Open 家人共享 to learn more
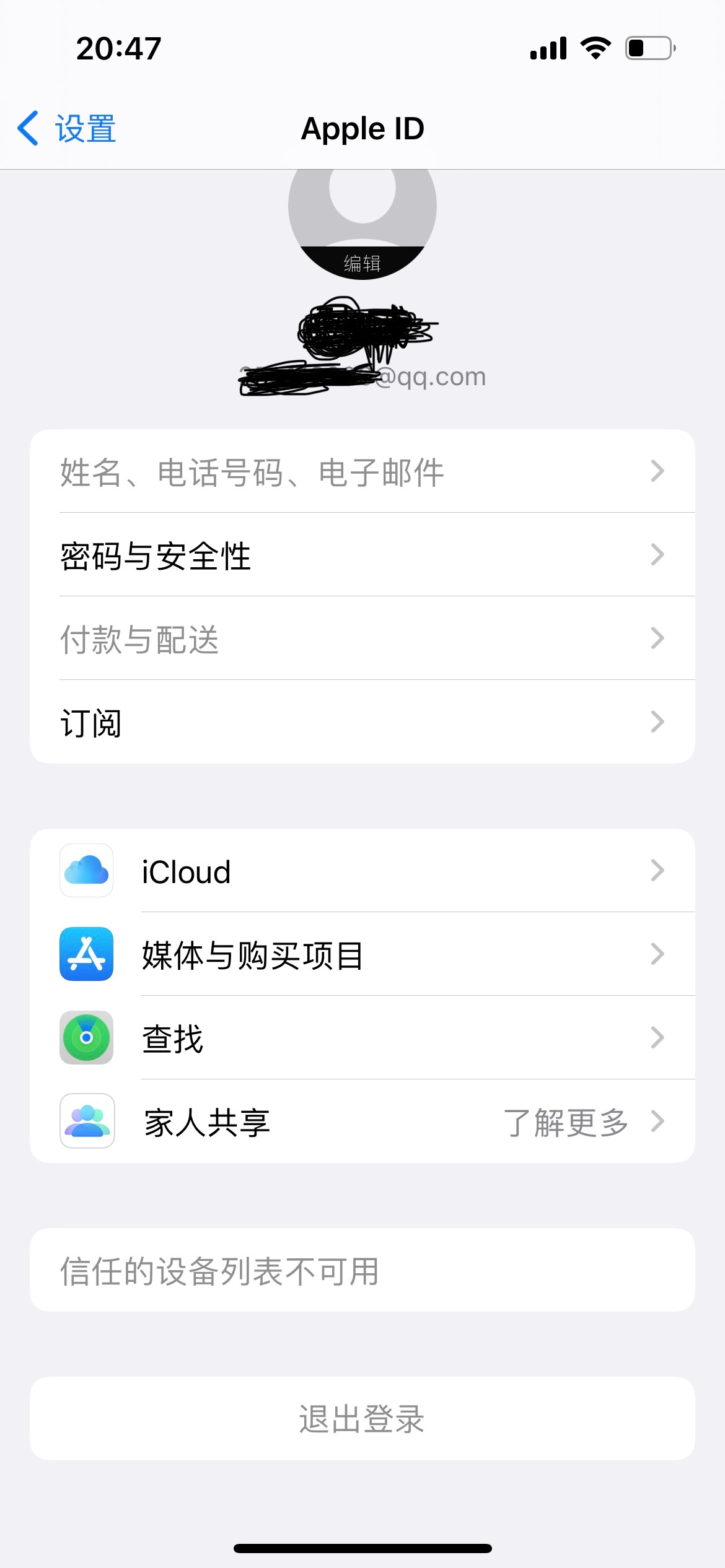The height and width of the screenshot is (1568, 725). click(x=362, y=1122)
